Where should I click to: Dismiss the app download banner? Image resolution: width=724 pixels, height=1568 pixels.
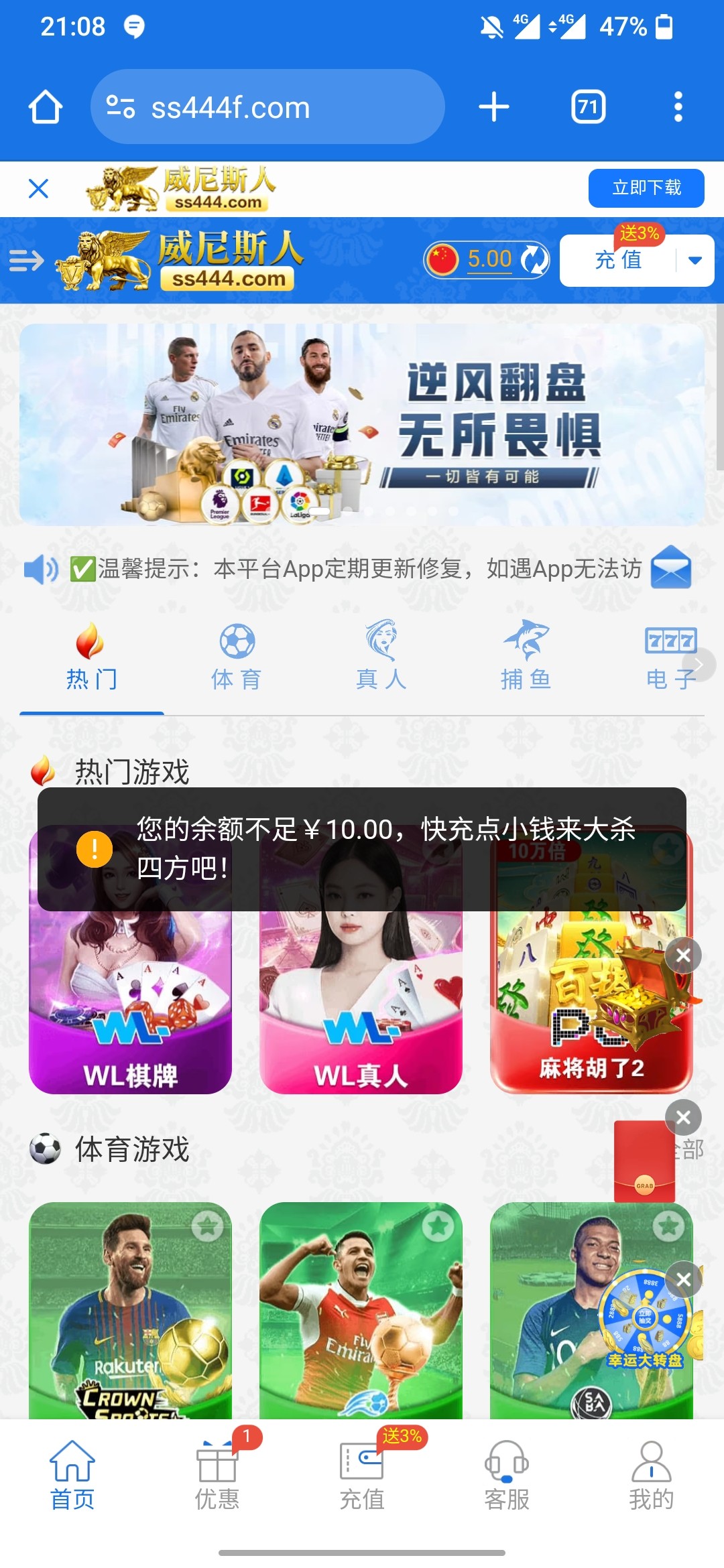pyautogui.click(x=39, y=189)
